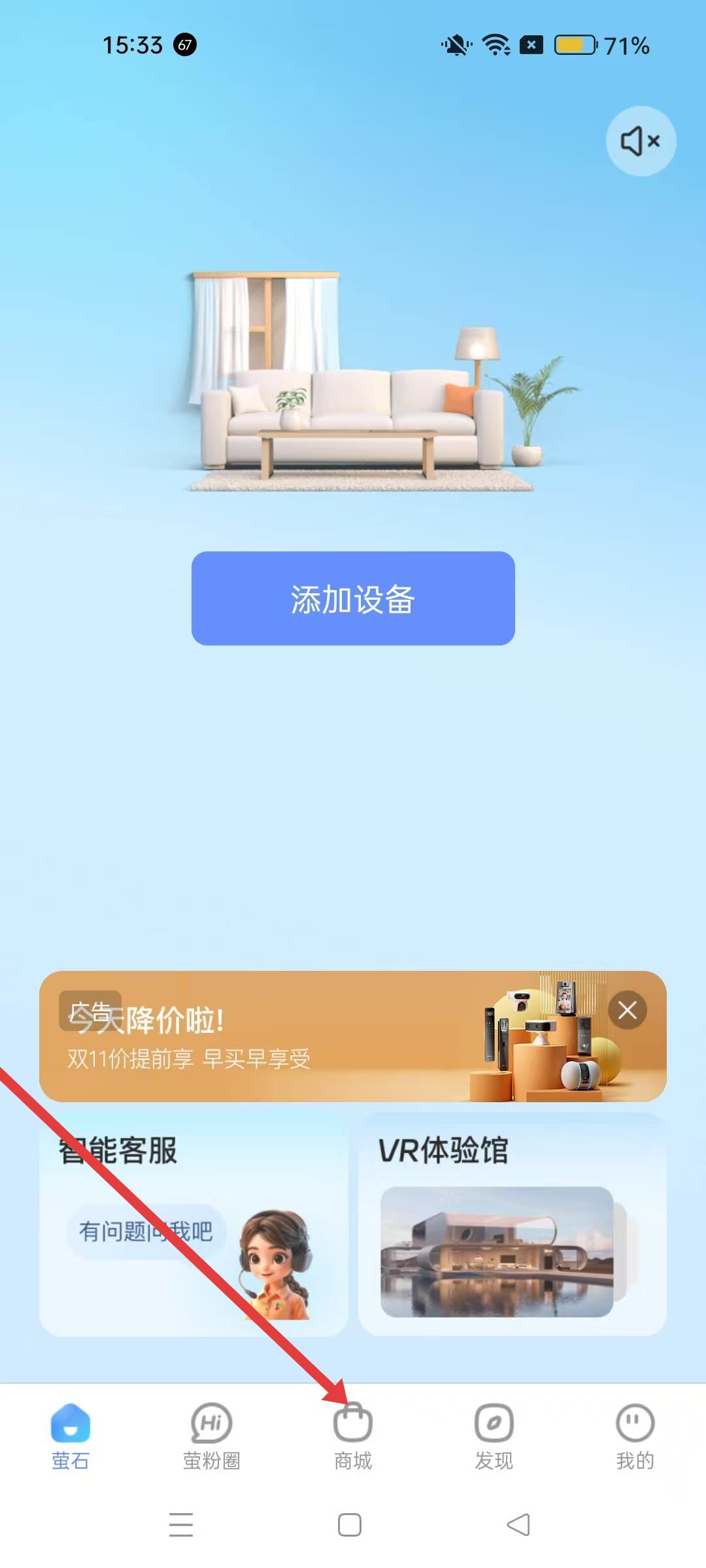Toggle the mute sound icon
The width and height of the screenshot is (706, 1568).
[641, 141]
